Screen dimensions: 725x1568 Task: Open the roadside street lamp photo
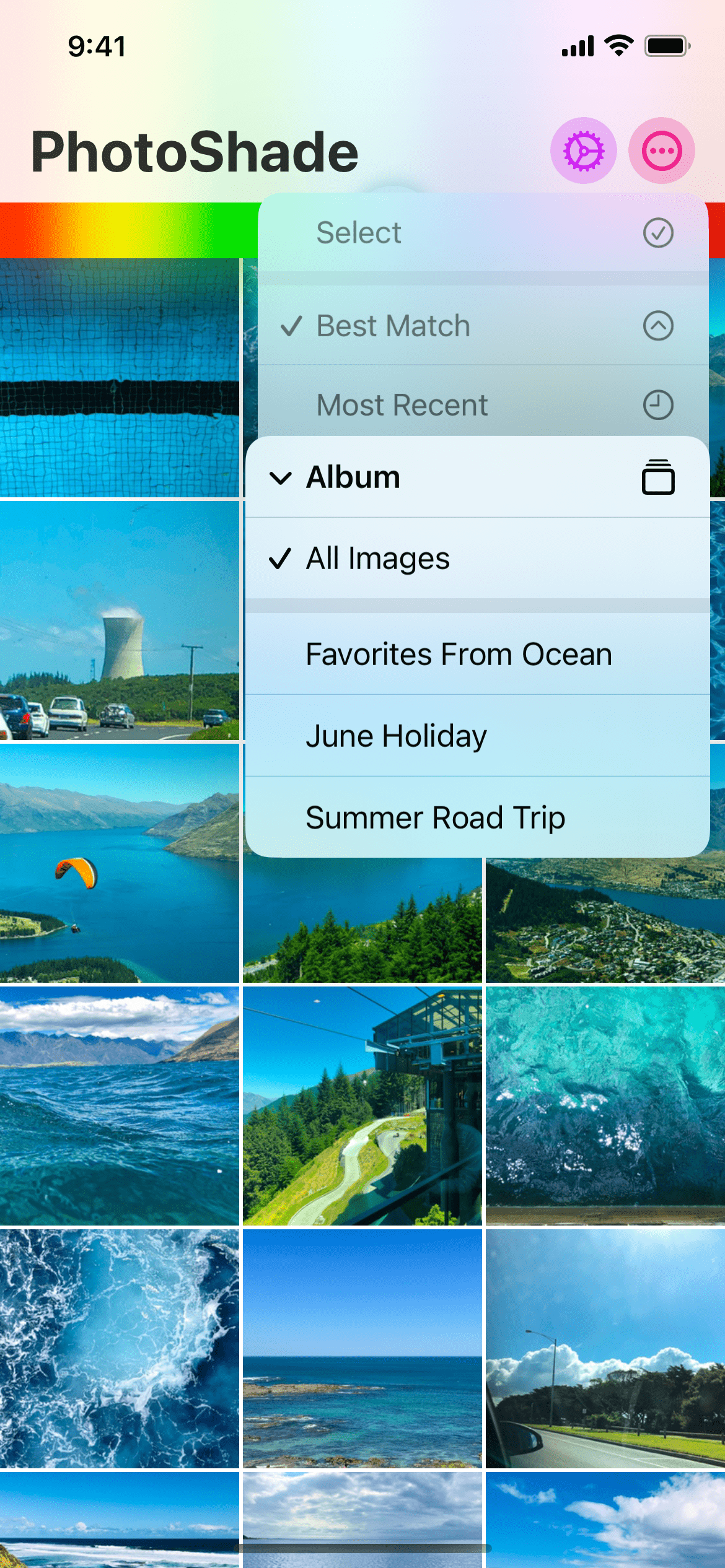(605, 1349)
